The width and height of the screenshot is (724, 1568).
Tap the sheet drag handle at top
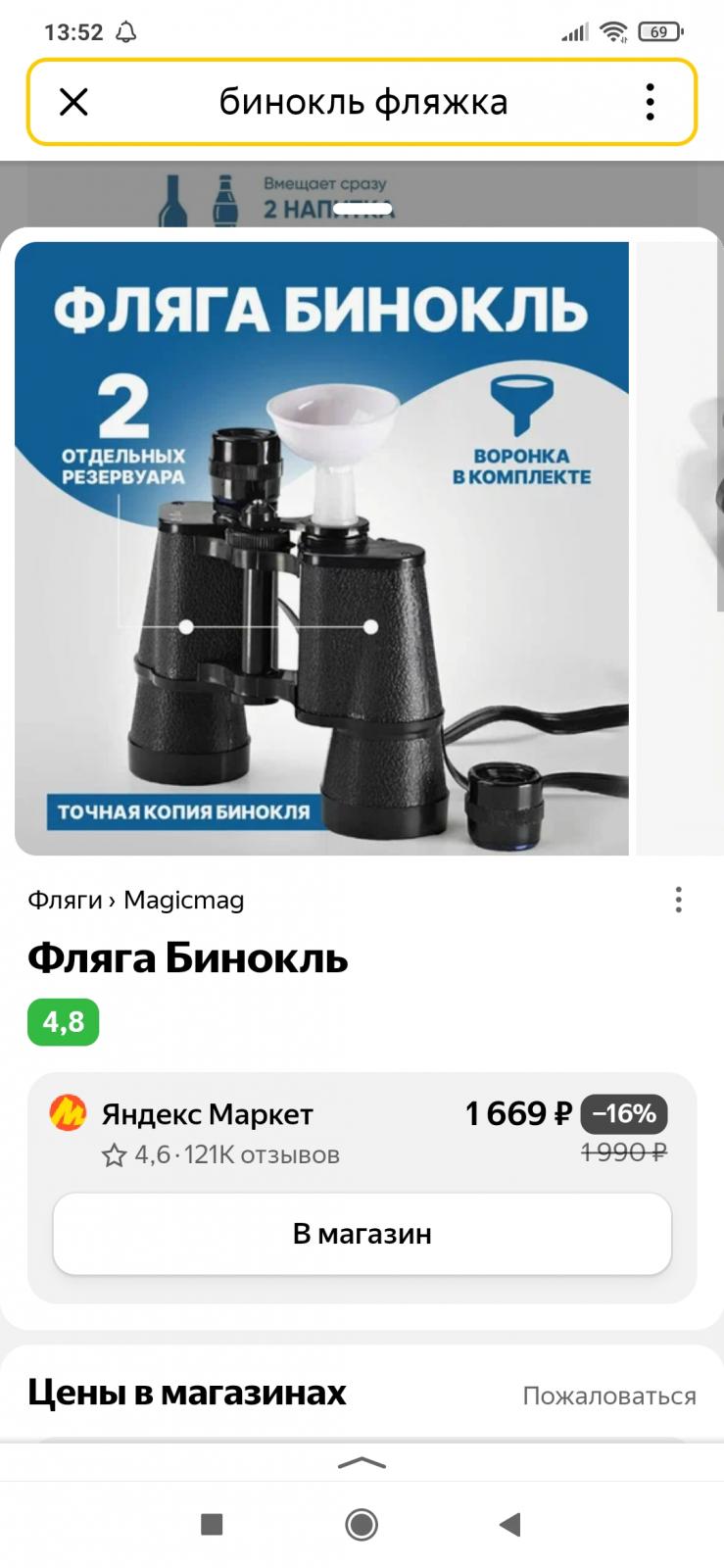[362, 209]
